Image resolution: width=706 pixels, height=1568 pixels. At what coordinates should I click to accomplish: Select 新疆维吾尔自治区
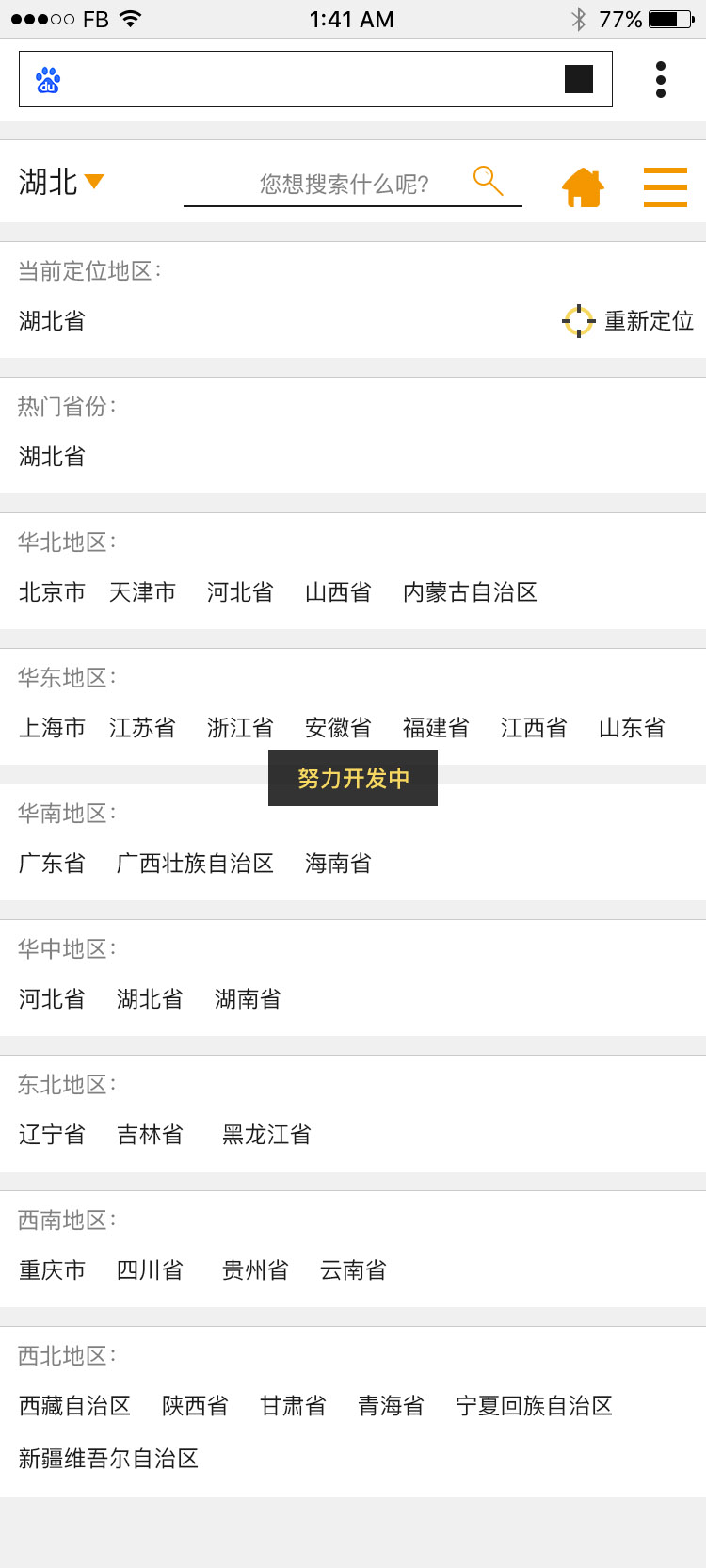109,1459
